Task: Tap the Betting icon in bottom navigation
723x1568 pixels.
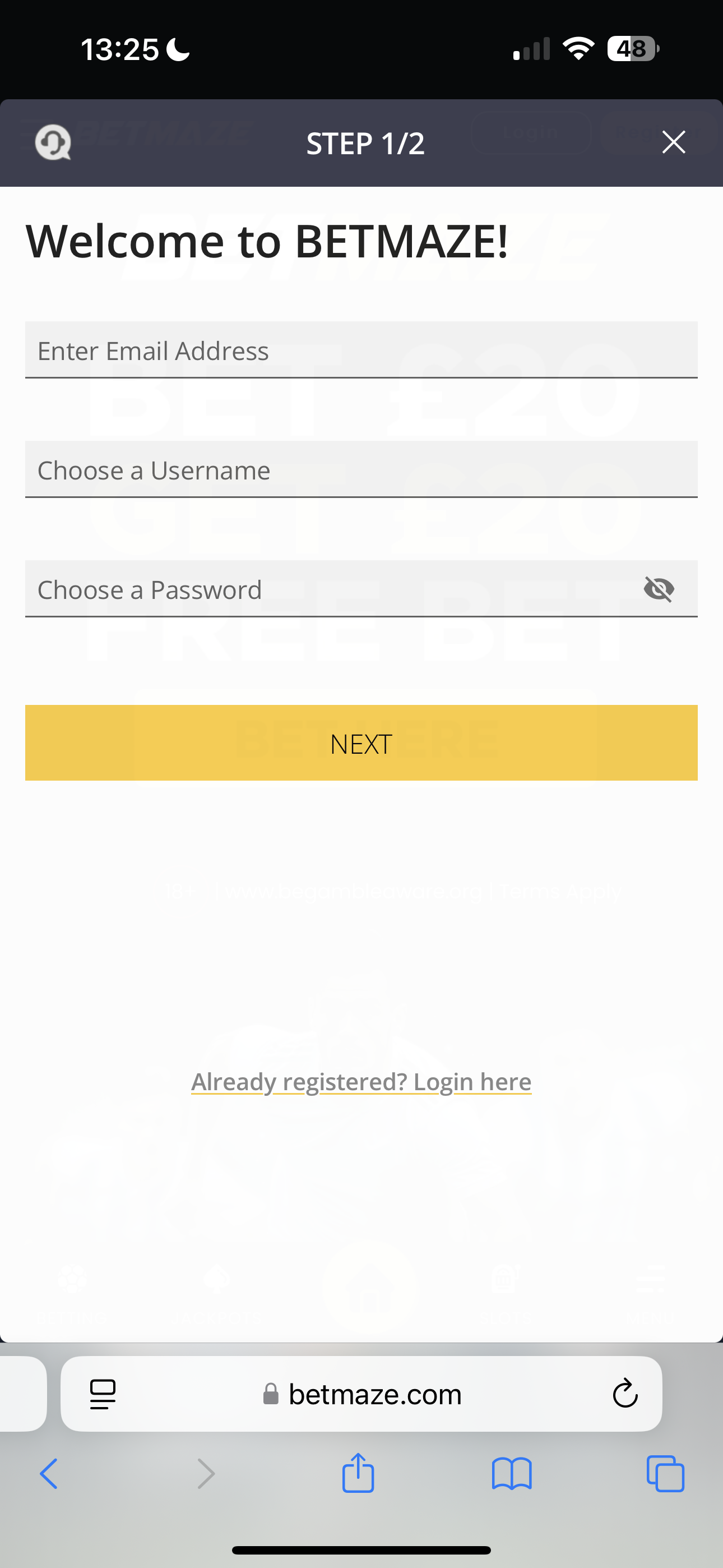Action: [x=72, y=1278]
